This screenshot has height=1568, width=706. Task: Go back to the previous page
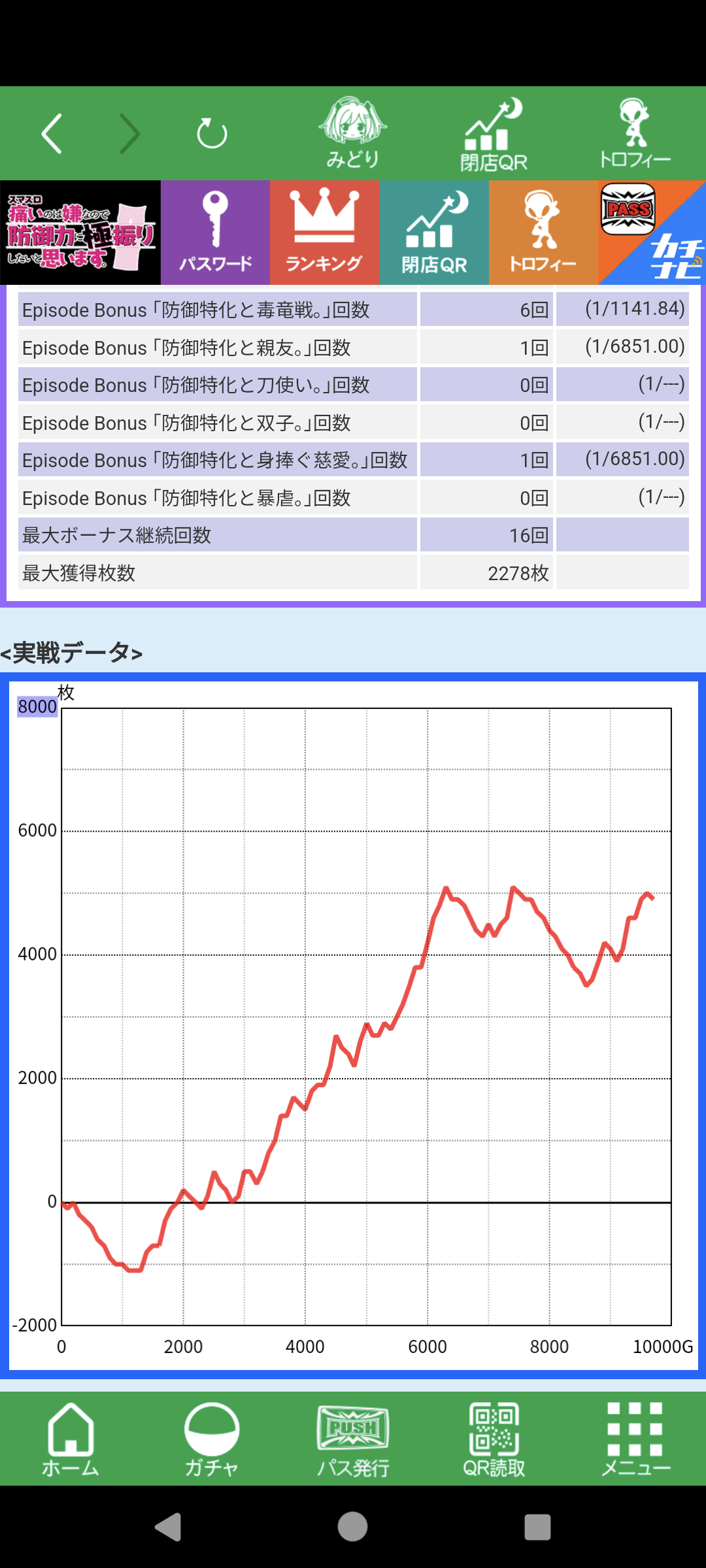click(52, 134)
